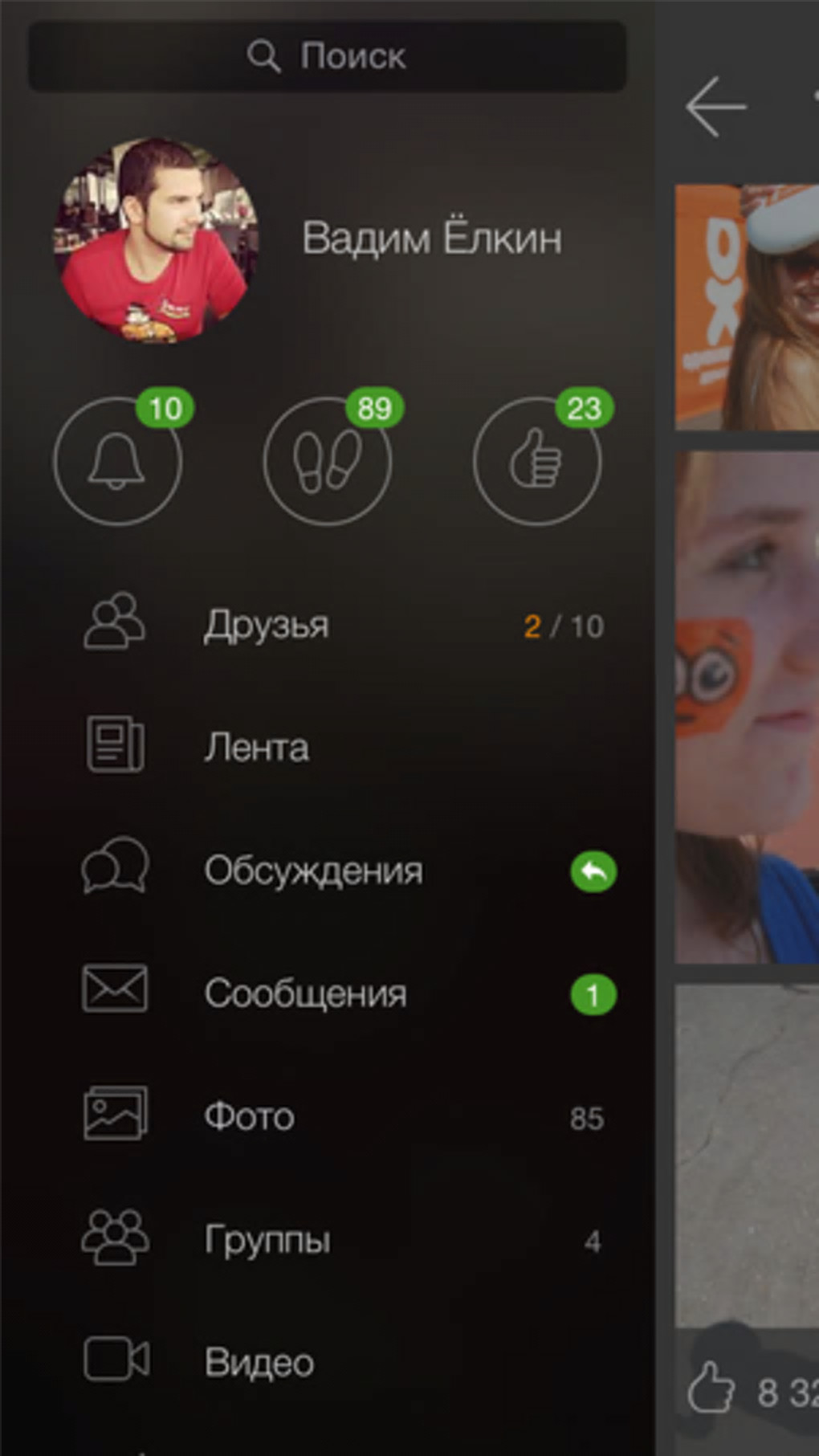Image resolution: width=819 pixels, height=1456 pixels.
Task: Tap the back arrow on the photo screen
Action: tap(716, 107)
